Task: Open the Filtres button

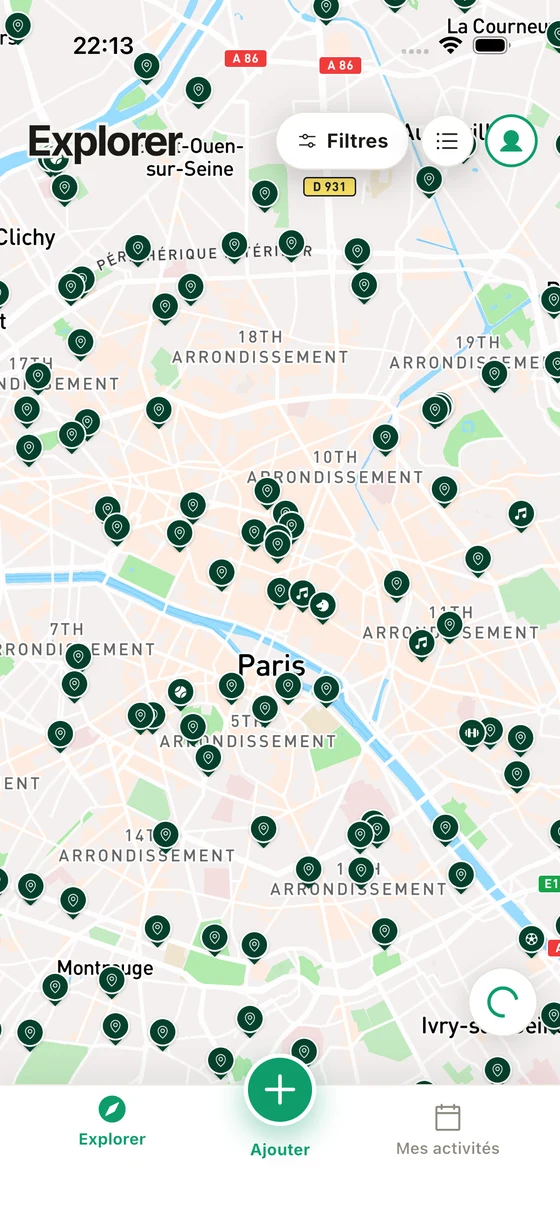Action: 342,141
